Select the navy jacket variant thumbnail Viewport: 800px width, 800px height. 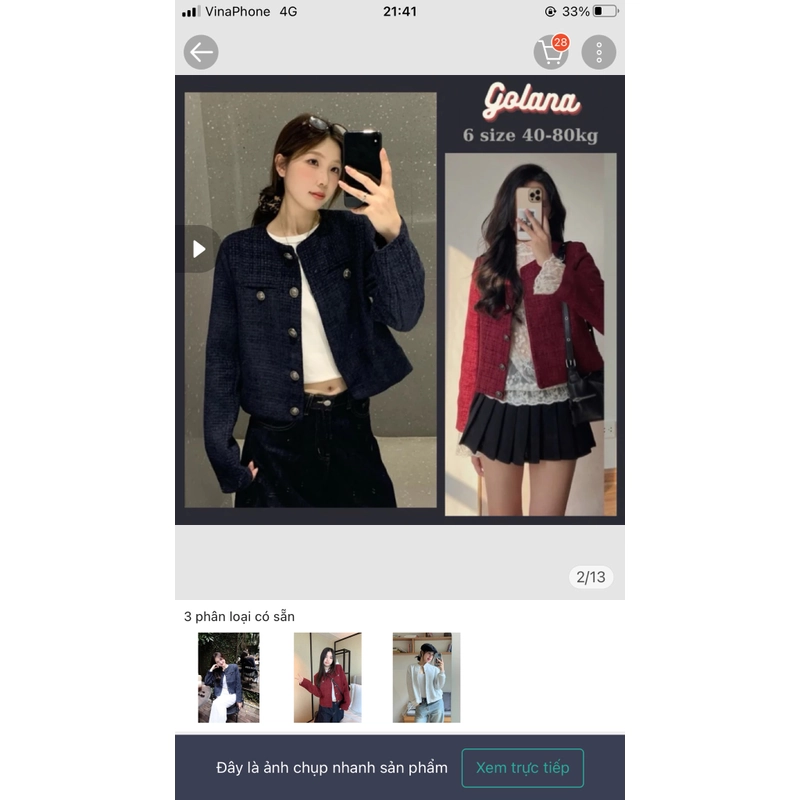228,677
